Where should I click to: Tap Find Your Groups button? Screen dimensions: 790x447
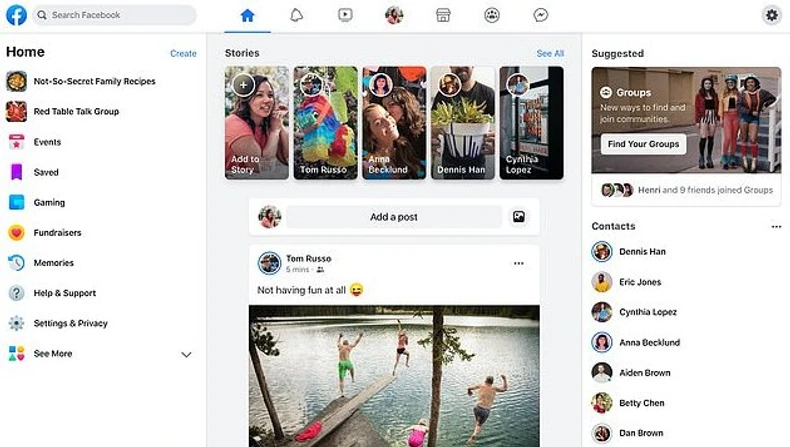pos(643,144)
